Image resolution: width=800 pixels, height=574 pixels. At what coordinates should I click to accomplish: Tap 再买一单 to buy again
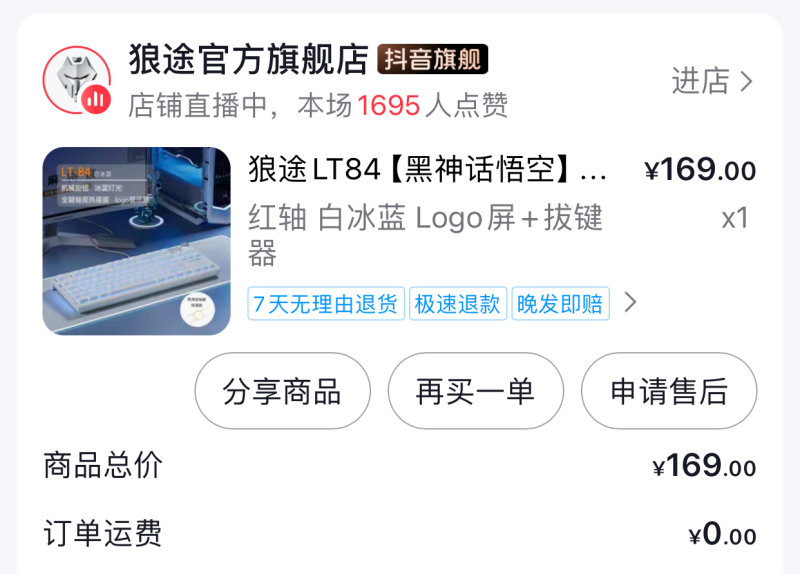pos(475,391)
